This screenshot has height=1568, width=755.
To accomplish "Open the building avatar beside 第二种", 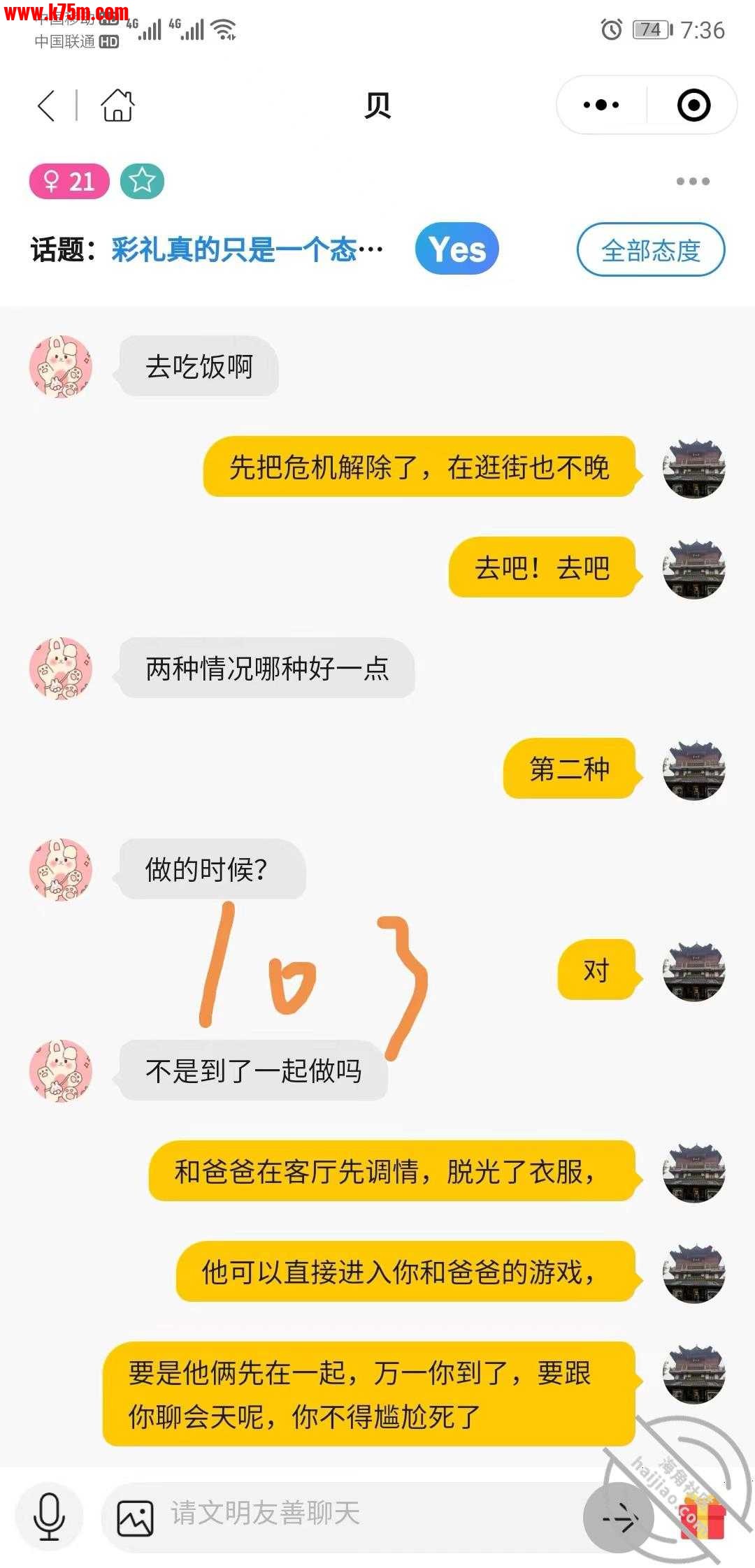I will [693, 769].
